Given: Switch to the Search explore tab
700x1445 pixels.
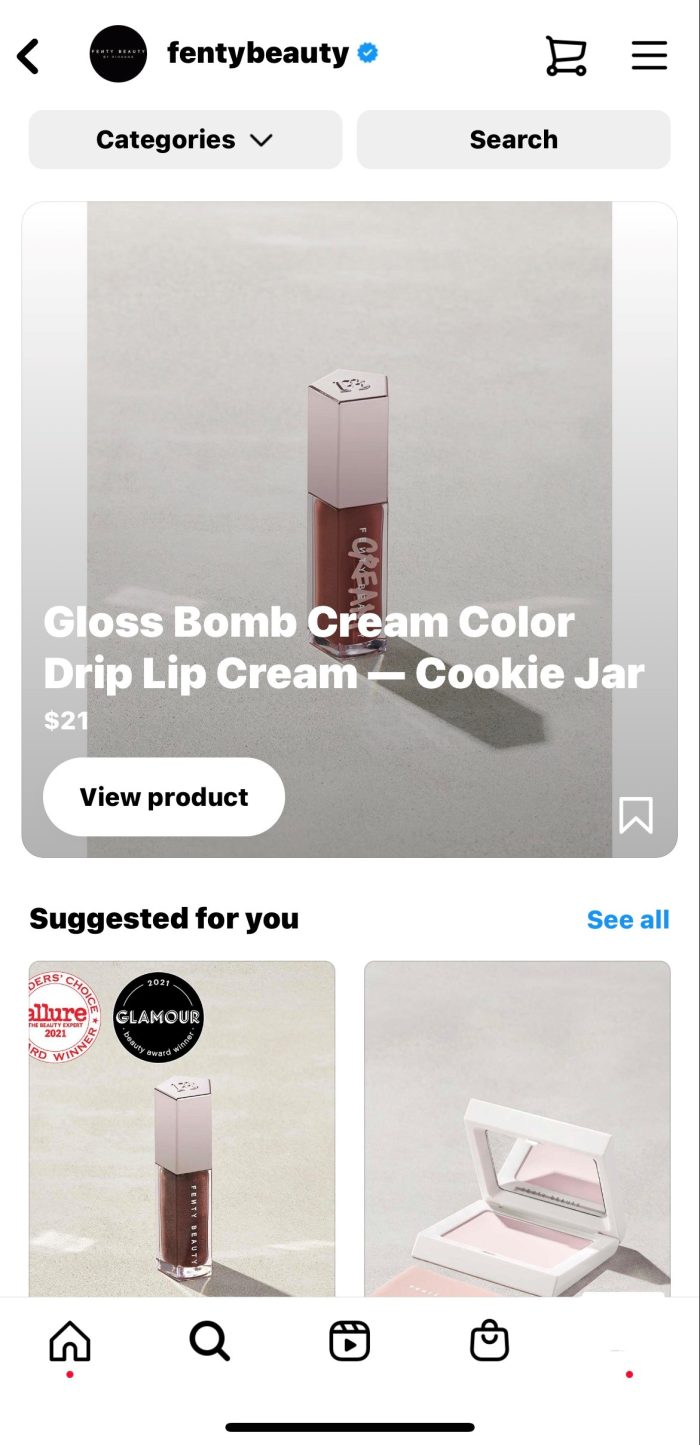Looking at the screenshot, I should 210,1341.
